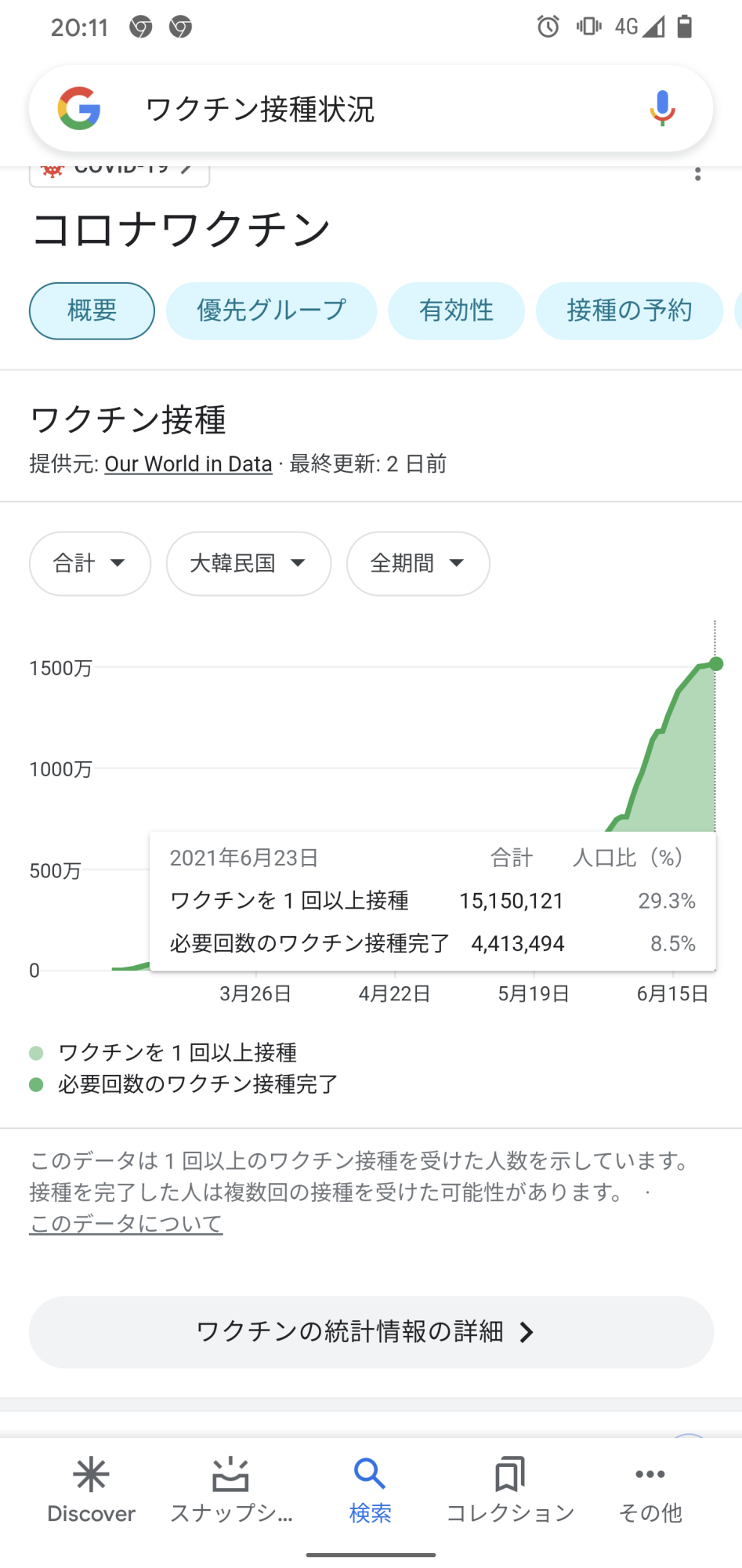Expand the 大韓民国 country dropdown
This screenshot has width=742, height=1568.
coord(248,563)
